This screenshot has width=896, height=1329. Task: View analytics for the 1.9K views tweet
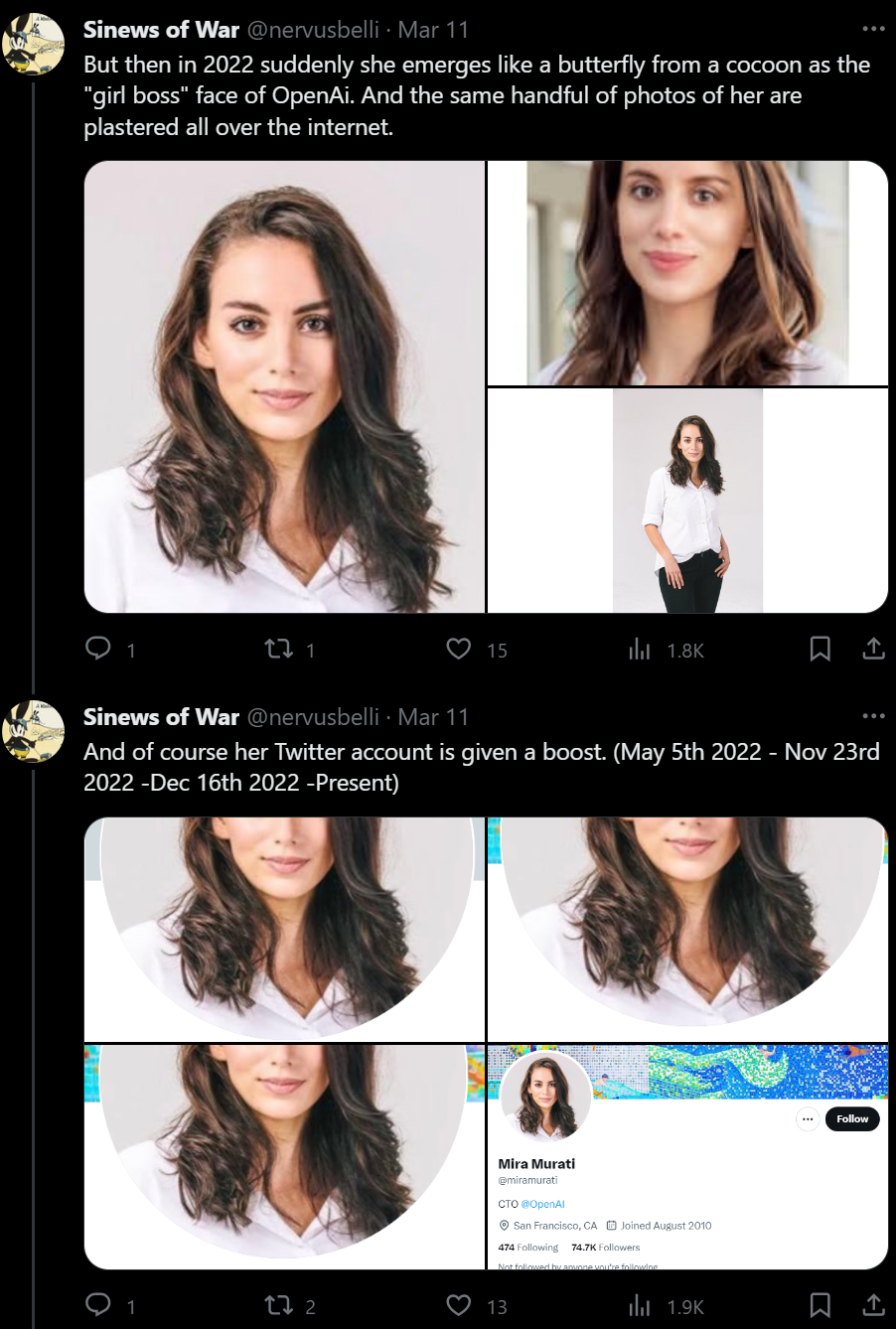pyautogui.click(x=641, y=1305)
